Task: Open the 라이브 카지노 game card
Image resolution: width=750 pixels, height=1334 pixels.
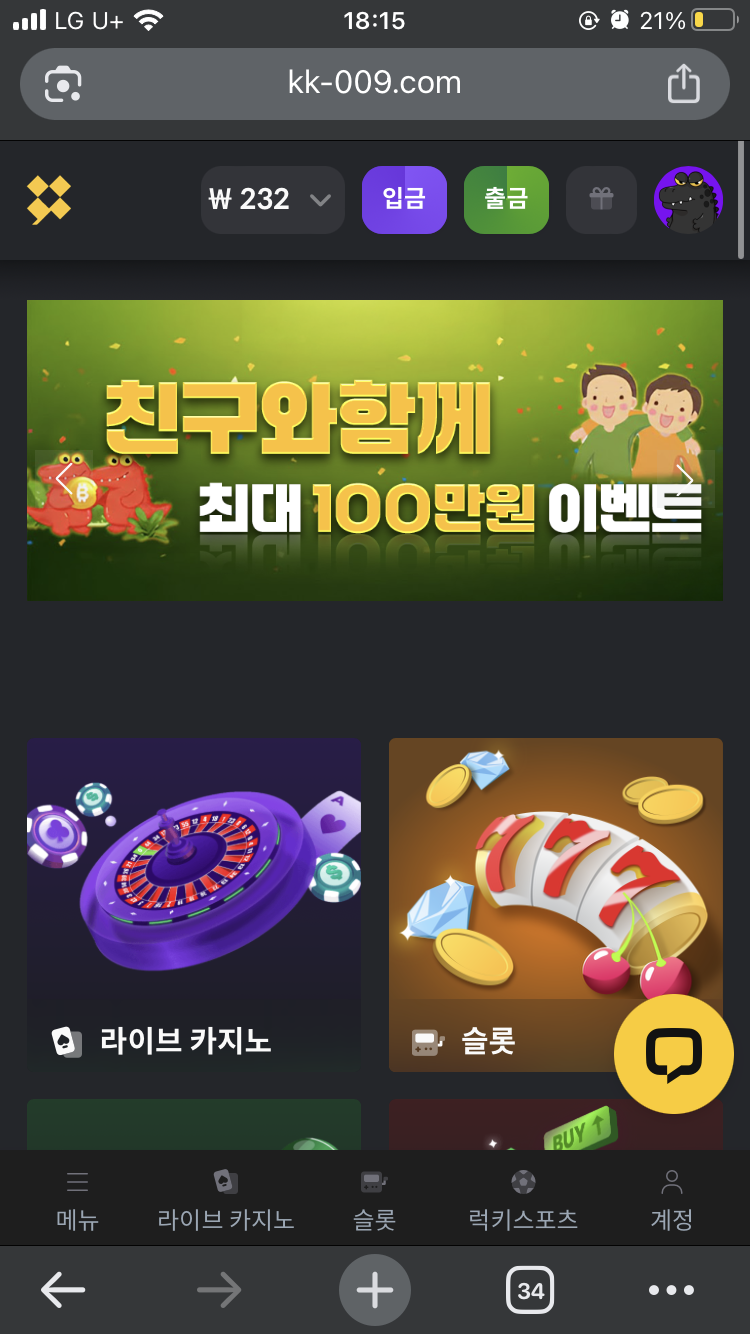Action: (x=194, y=904)
